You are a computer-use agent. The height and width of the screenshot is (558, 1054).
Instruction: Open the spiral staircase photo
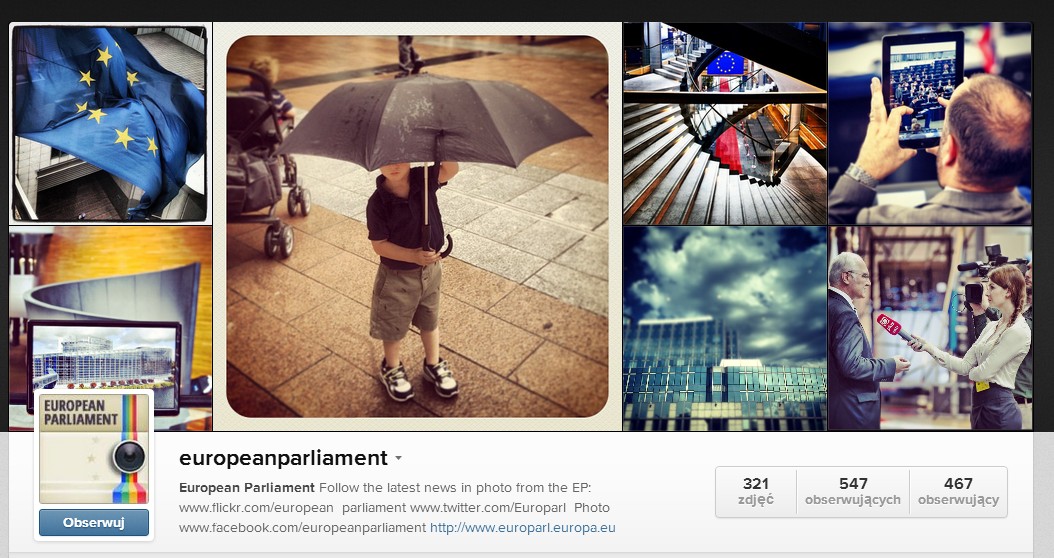(724, 124)
